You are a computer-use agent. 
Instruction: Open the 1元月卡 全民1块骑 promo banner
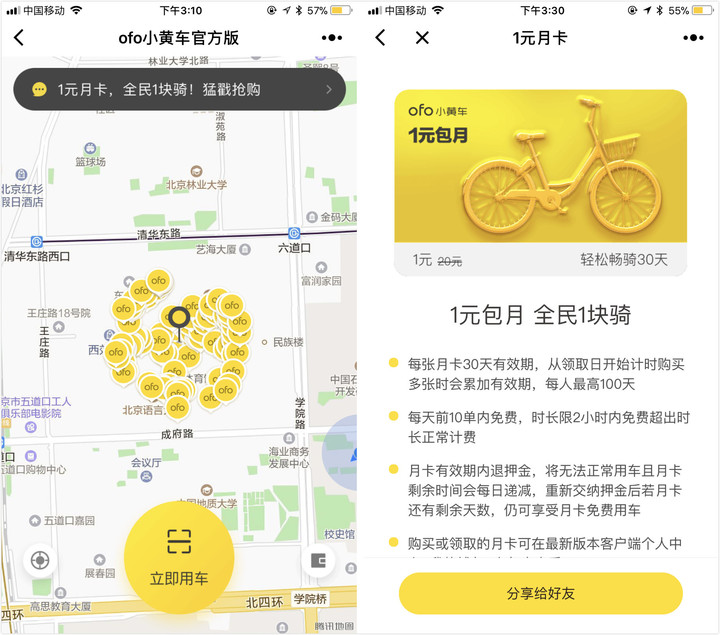click(180, 89)
